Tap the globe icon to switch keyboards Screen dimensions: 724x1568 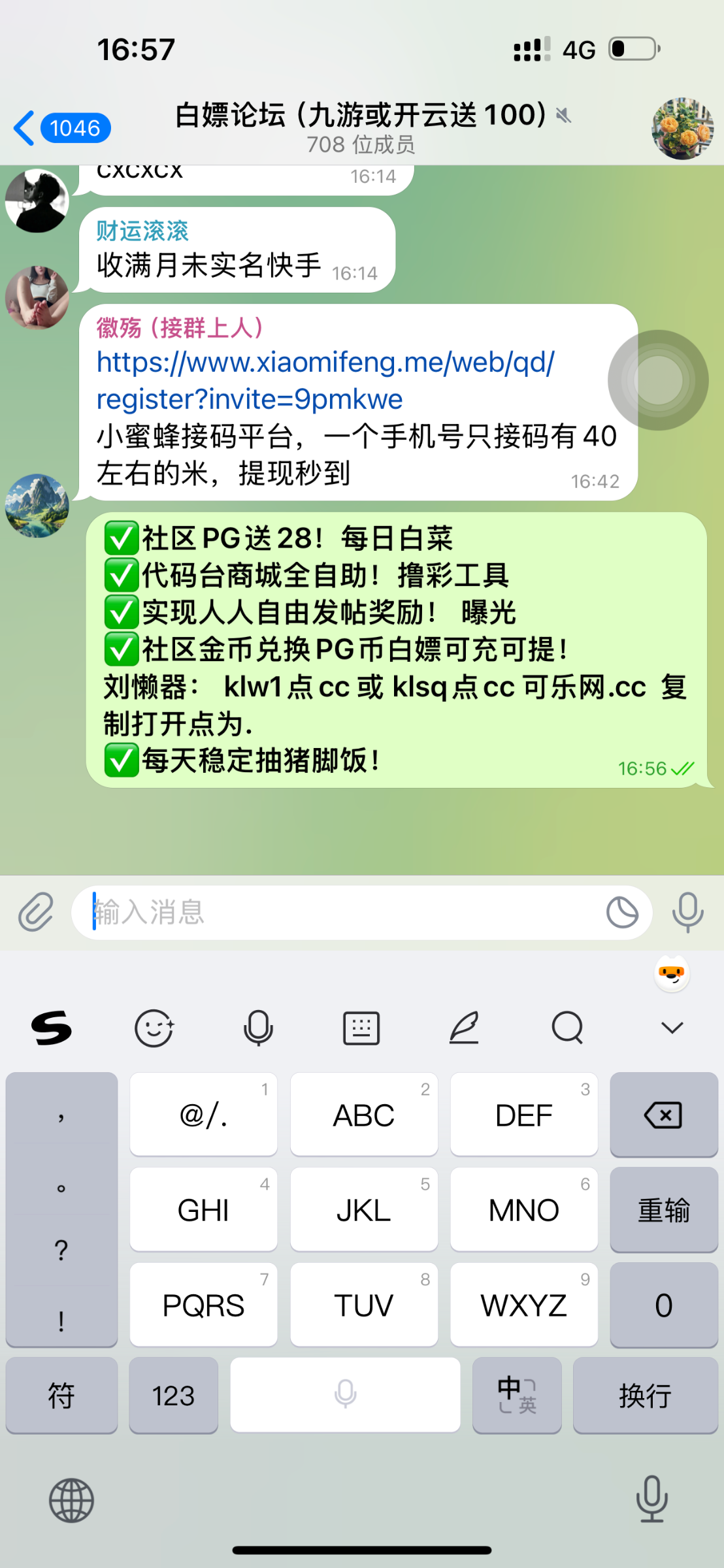coord(72,1500)
